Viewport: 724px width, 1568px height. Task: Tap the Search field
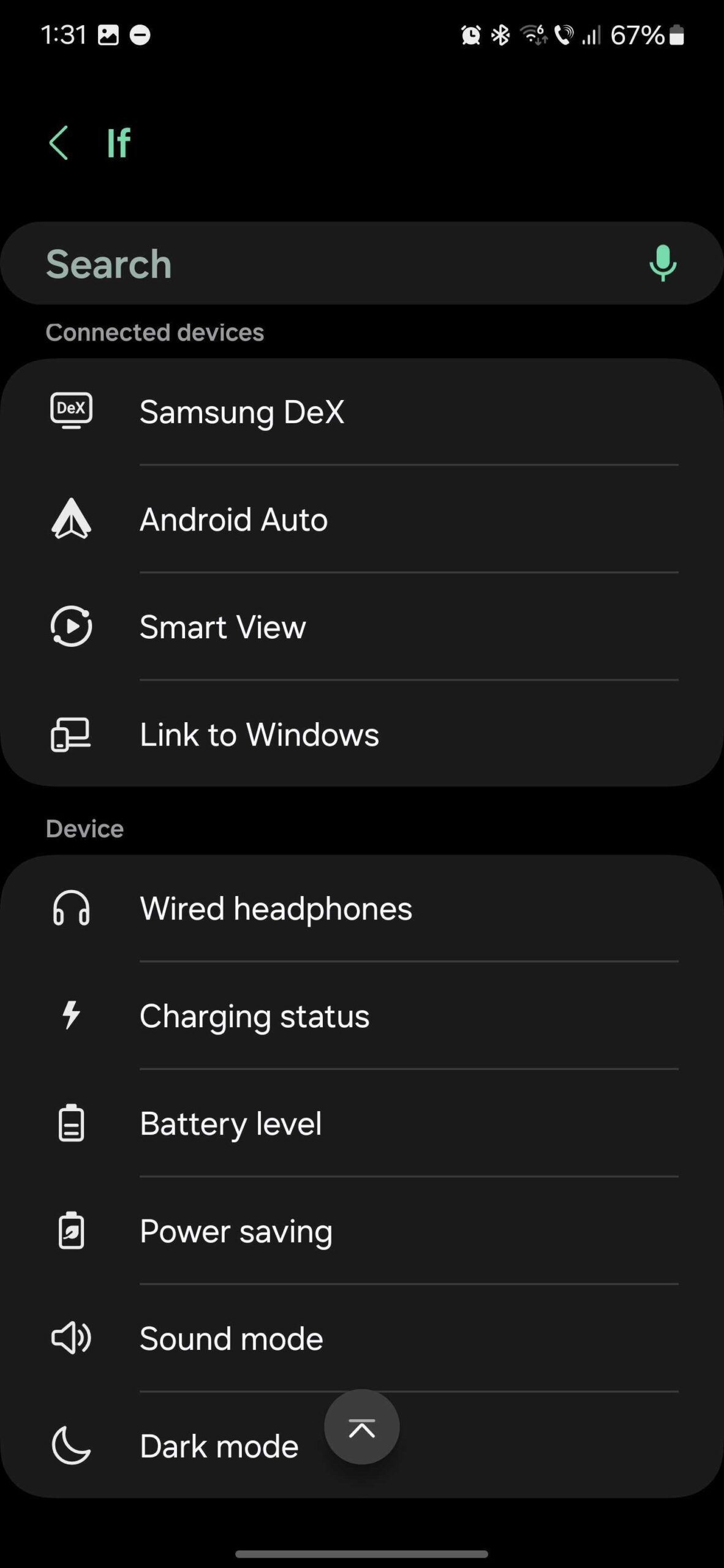(x=331, y=264)
